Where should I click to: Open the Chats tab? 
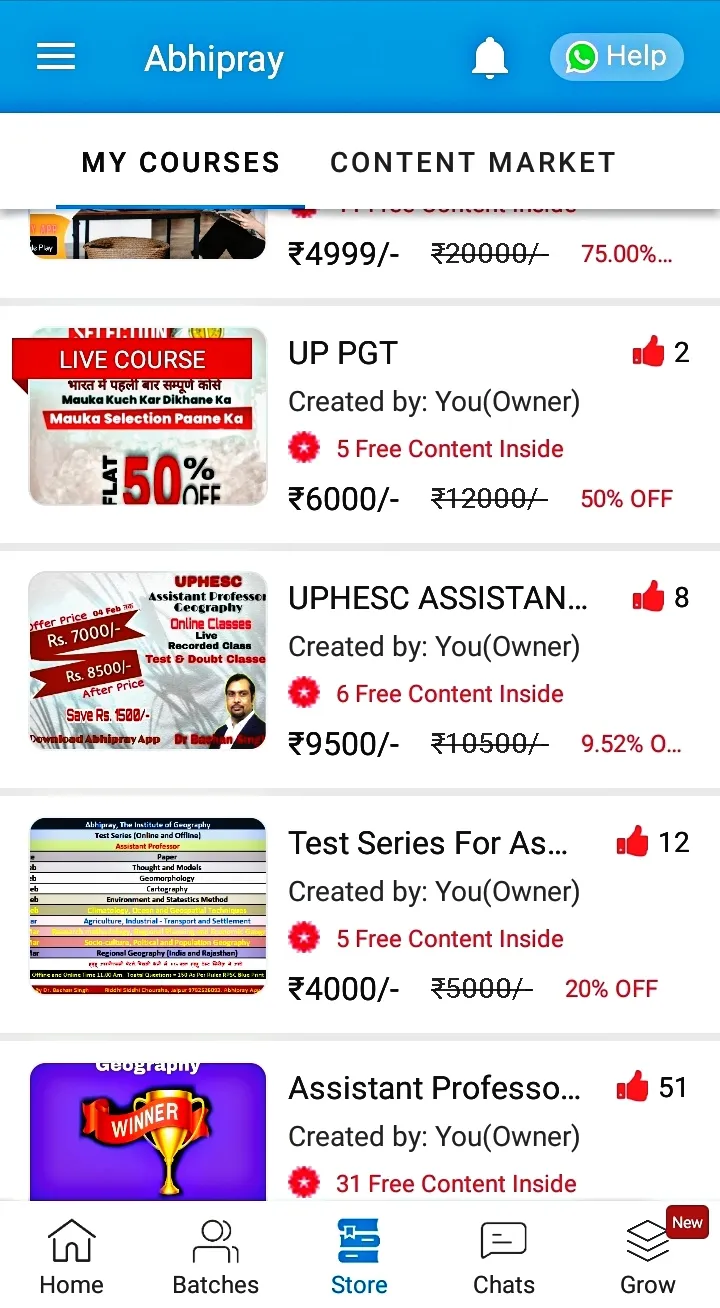click(503, 1257)
